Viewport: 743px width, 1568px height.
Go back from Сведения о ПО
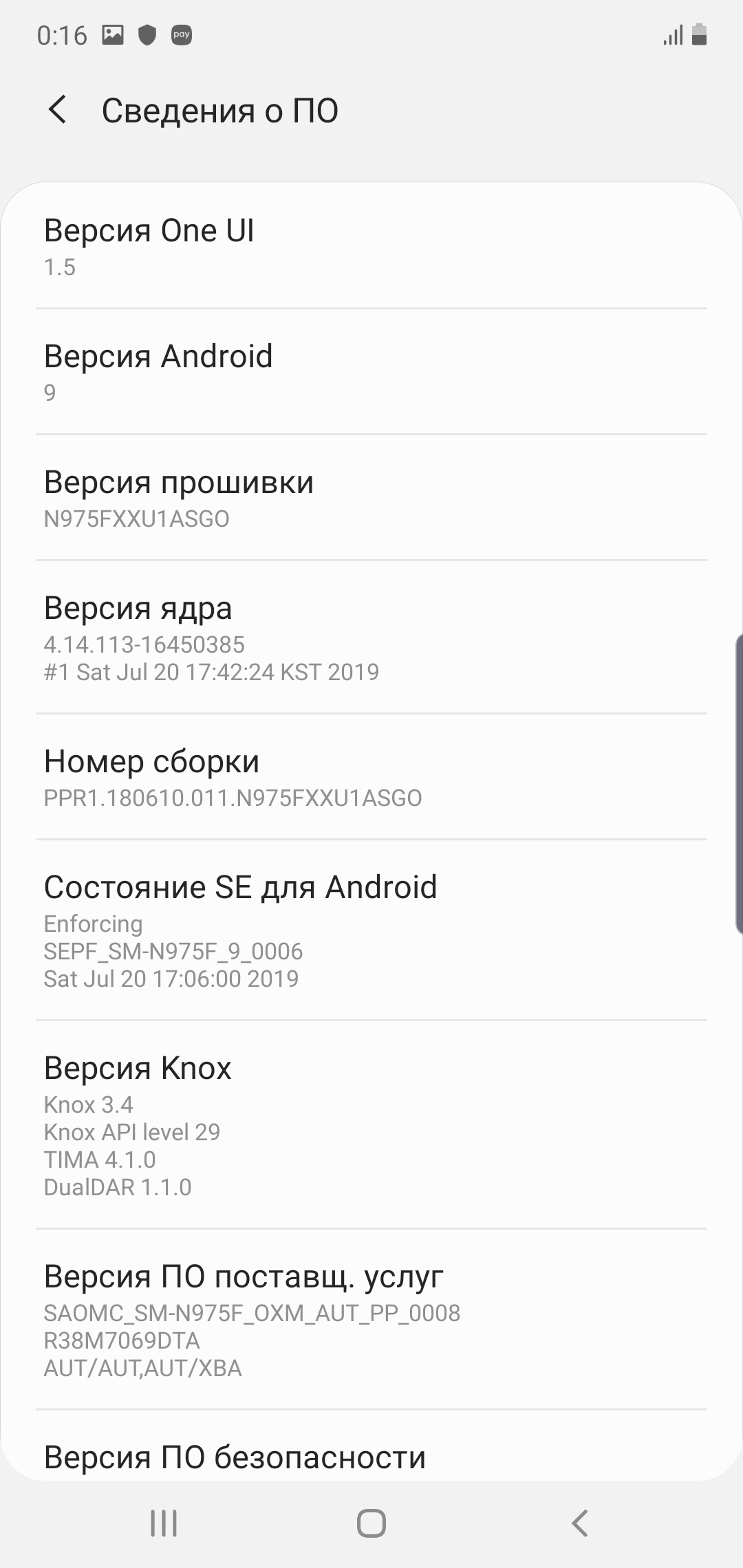58,110
